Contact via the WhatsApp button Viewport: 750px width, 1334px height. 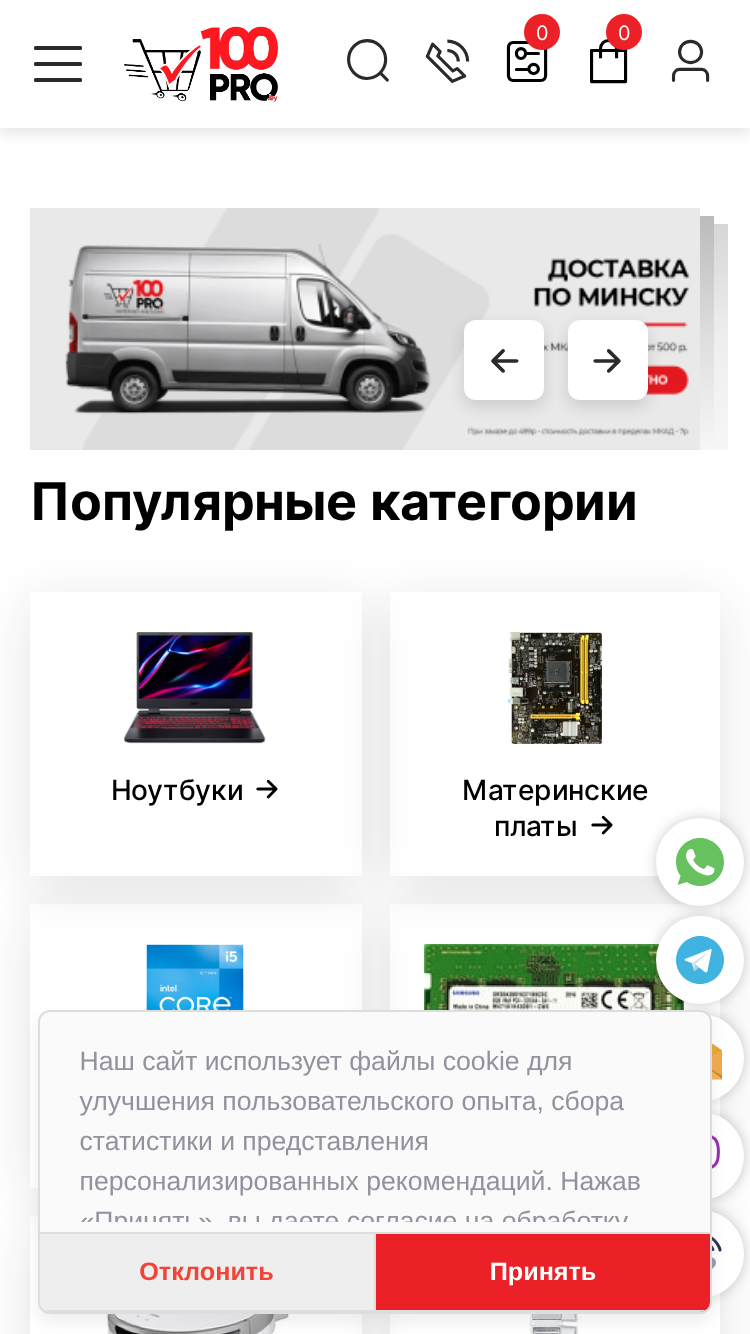(700, 862)
